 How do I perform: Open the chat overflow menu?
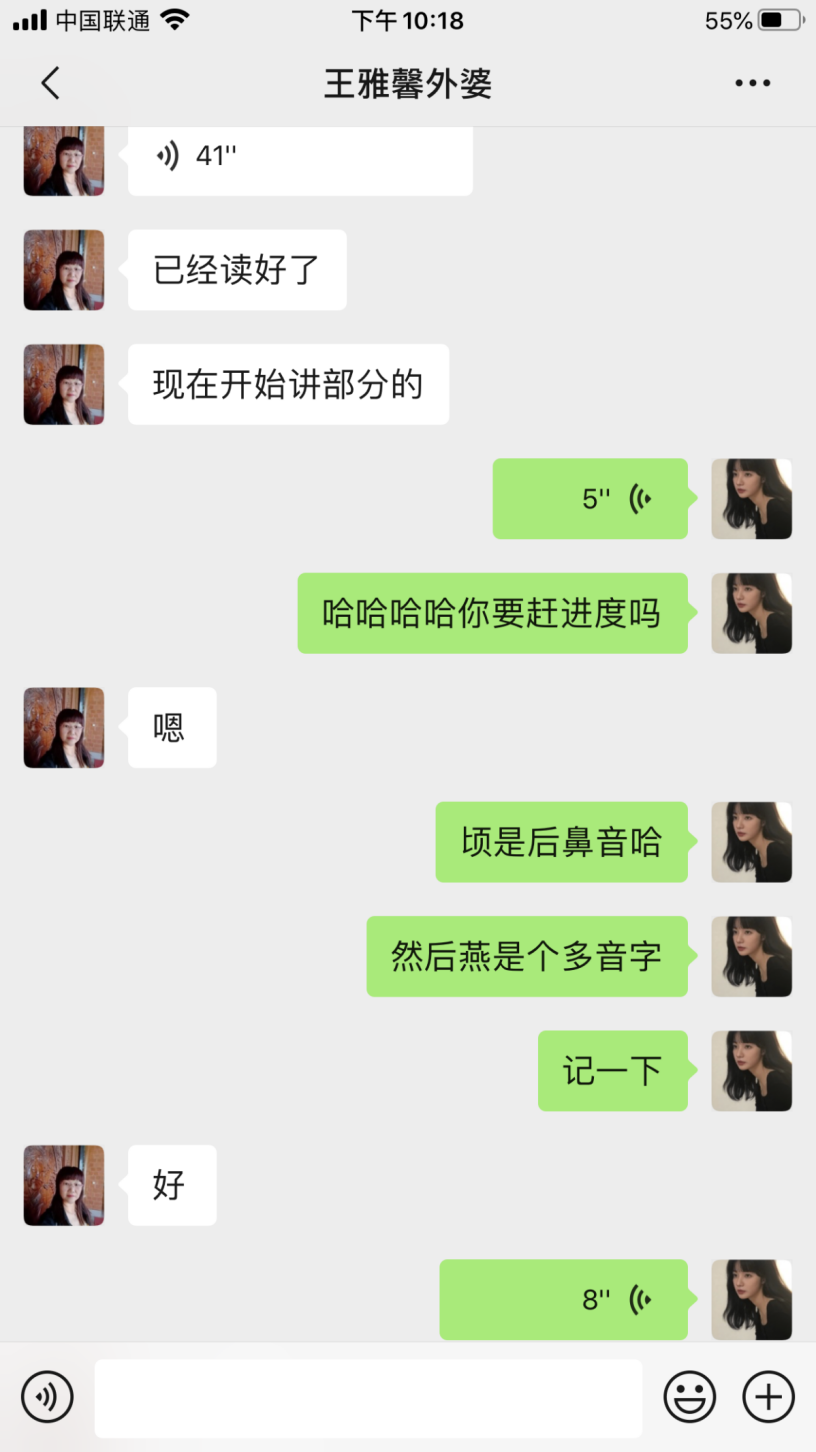click(752, 84)
